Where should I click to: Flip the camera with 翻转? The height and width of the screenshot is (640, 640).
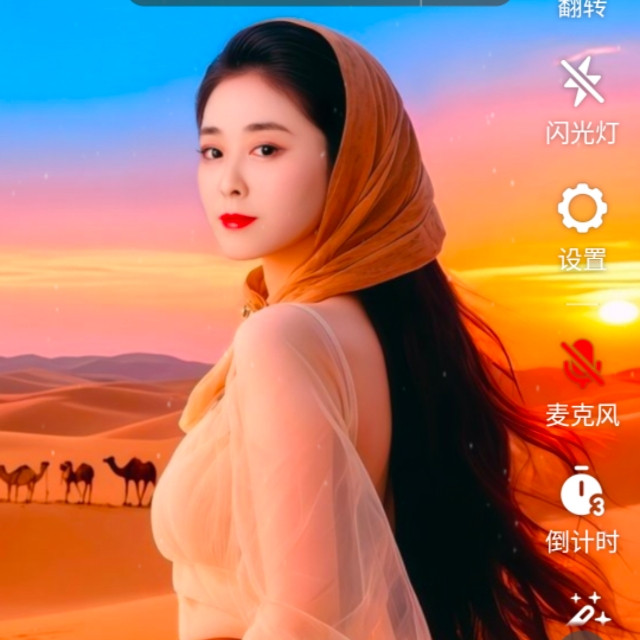click(x=582, y=10)
